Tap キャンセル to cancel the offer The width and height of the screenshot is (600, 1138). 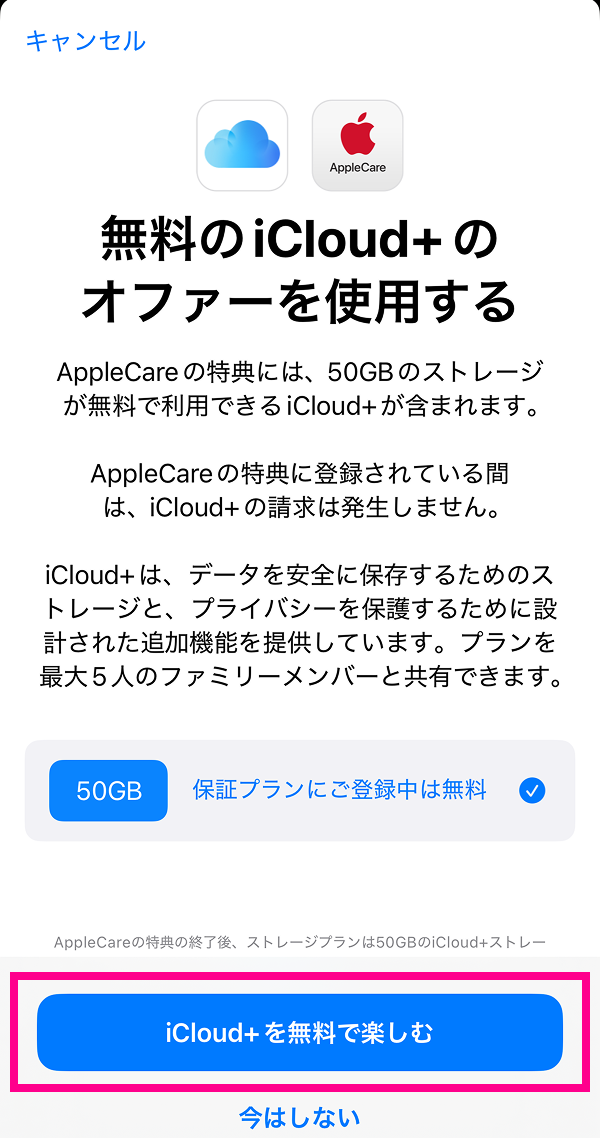click(85, 41)
